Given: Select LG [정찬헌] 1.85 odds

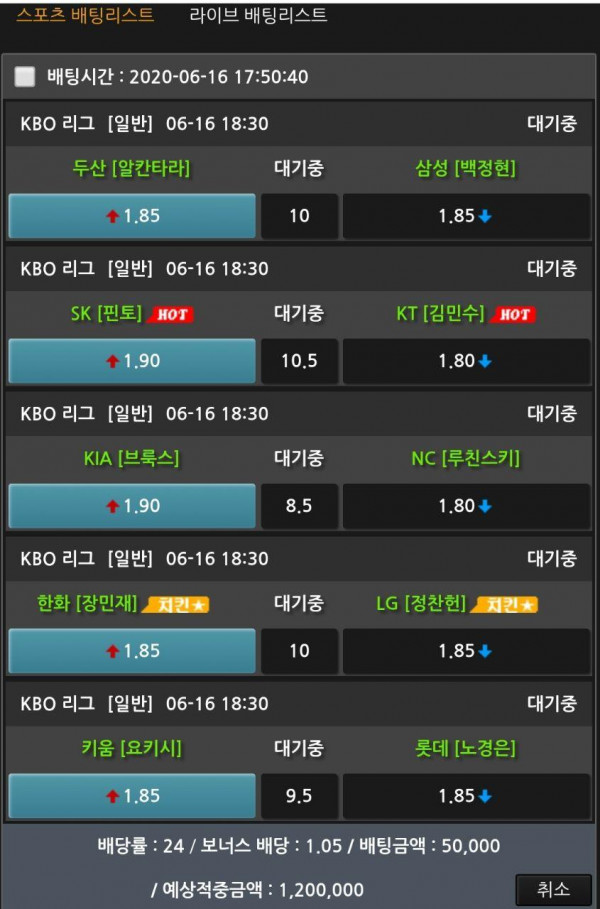Looking at the screenshot, I should tap(466, 651).
